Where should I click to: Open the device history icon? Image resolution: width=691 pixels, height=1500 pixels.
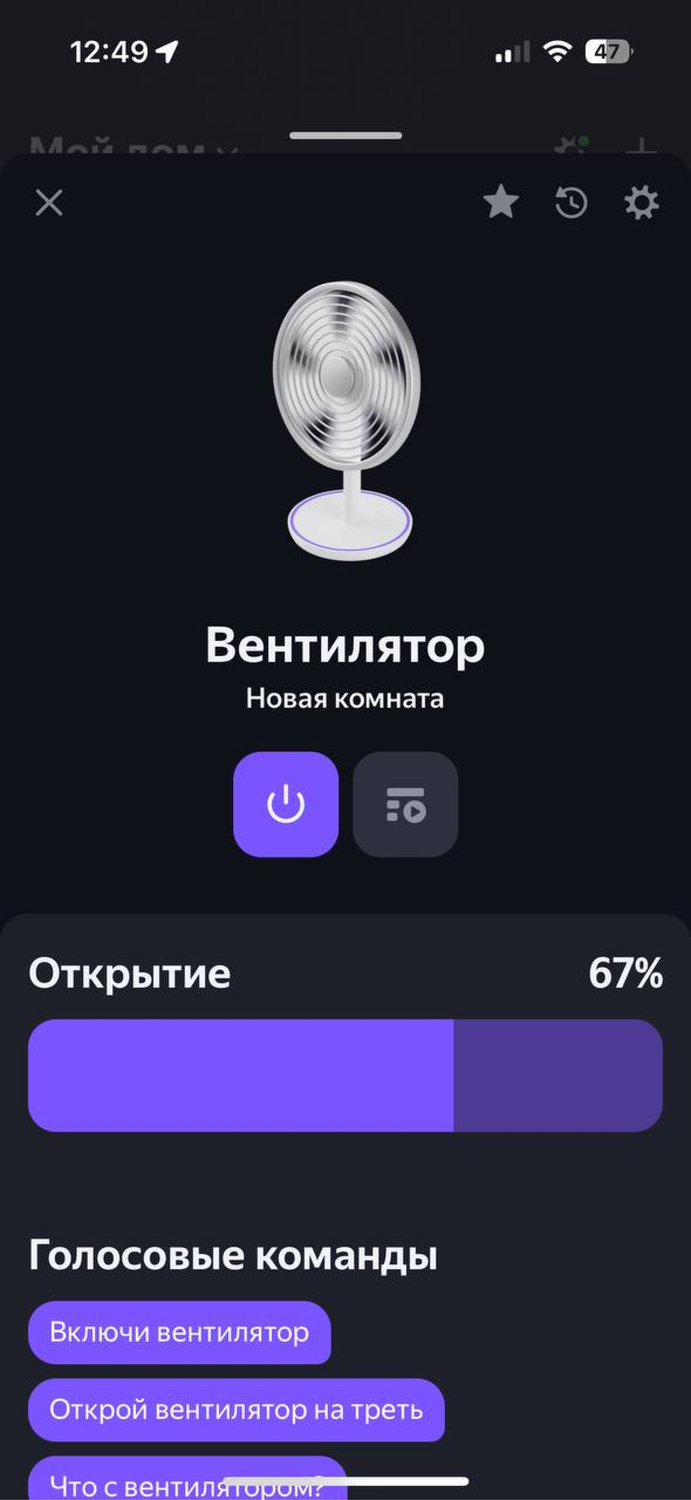571,203
